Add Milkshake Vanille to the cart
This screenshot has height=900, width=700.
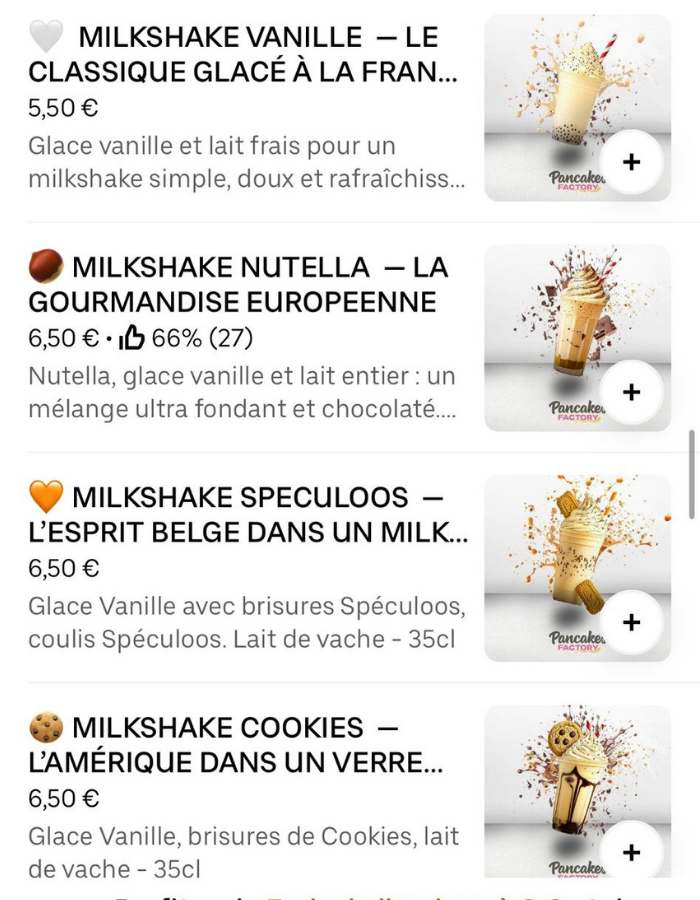[631, 162]
